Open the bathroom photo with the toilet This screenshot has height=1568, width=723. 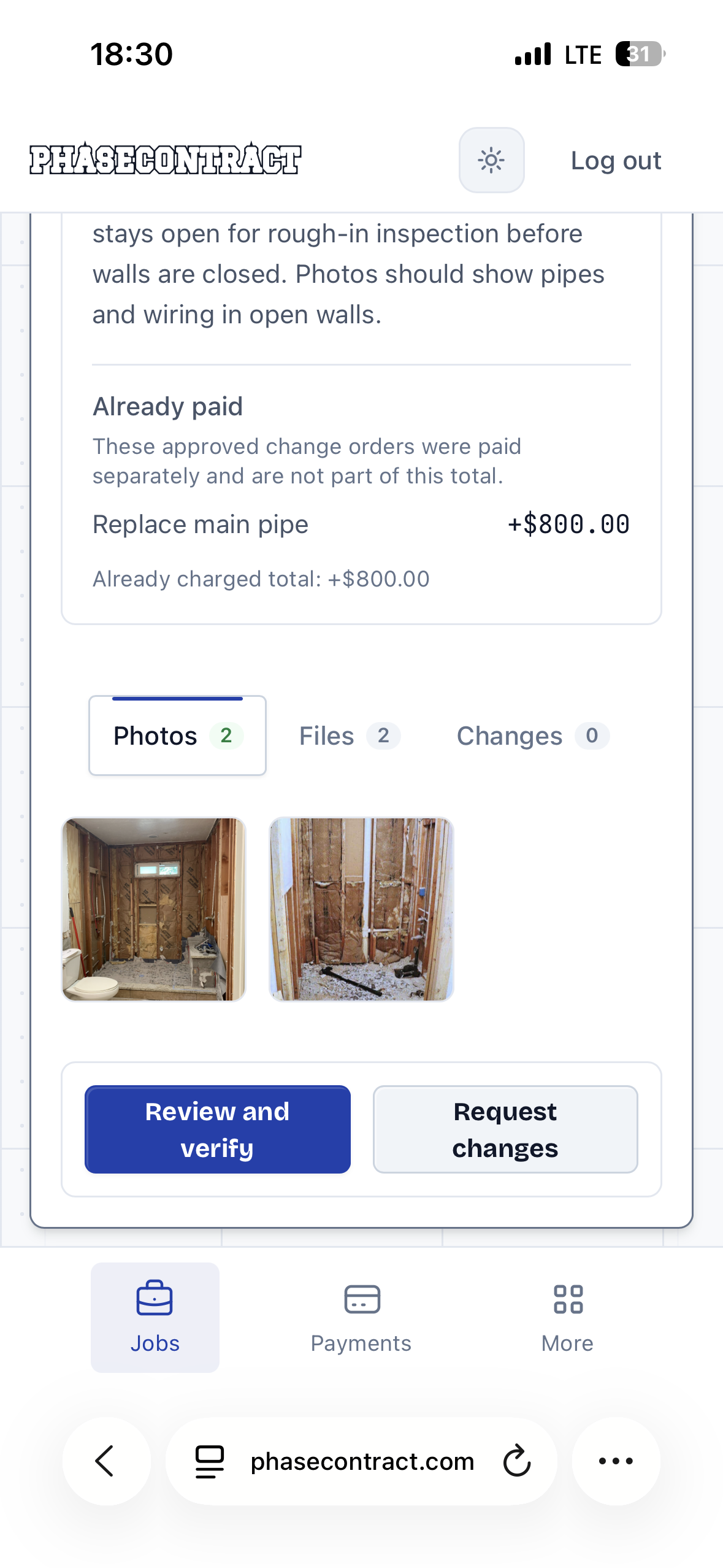(x=154, y=909)
